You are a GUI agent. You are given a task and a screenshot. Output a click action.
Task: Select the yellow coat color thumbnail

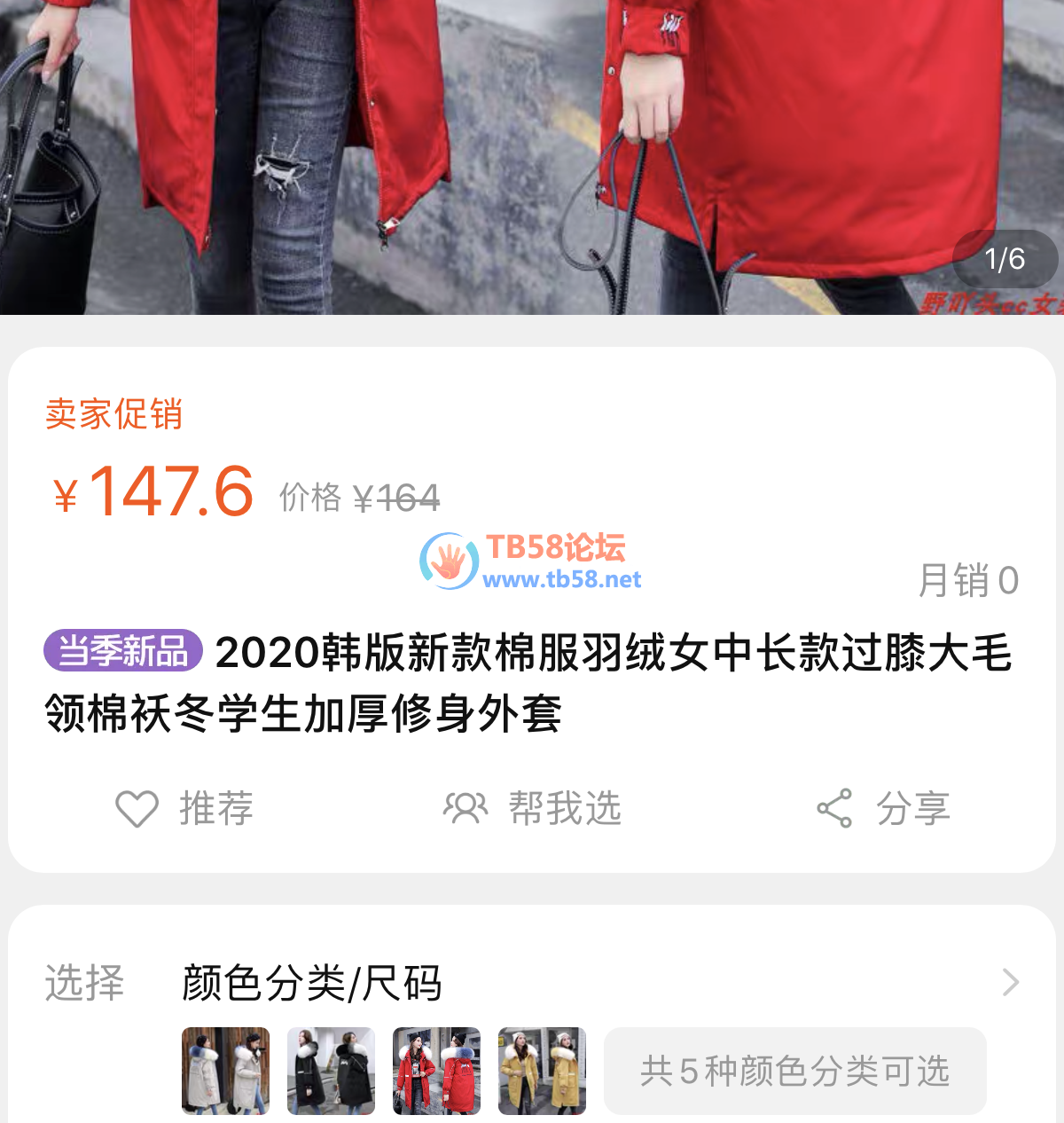[542, 1071]
